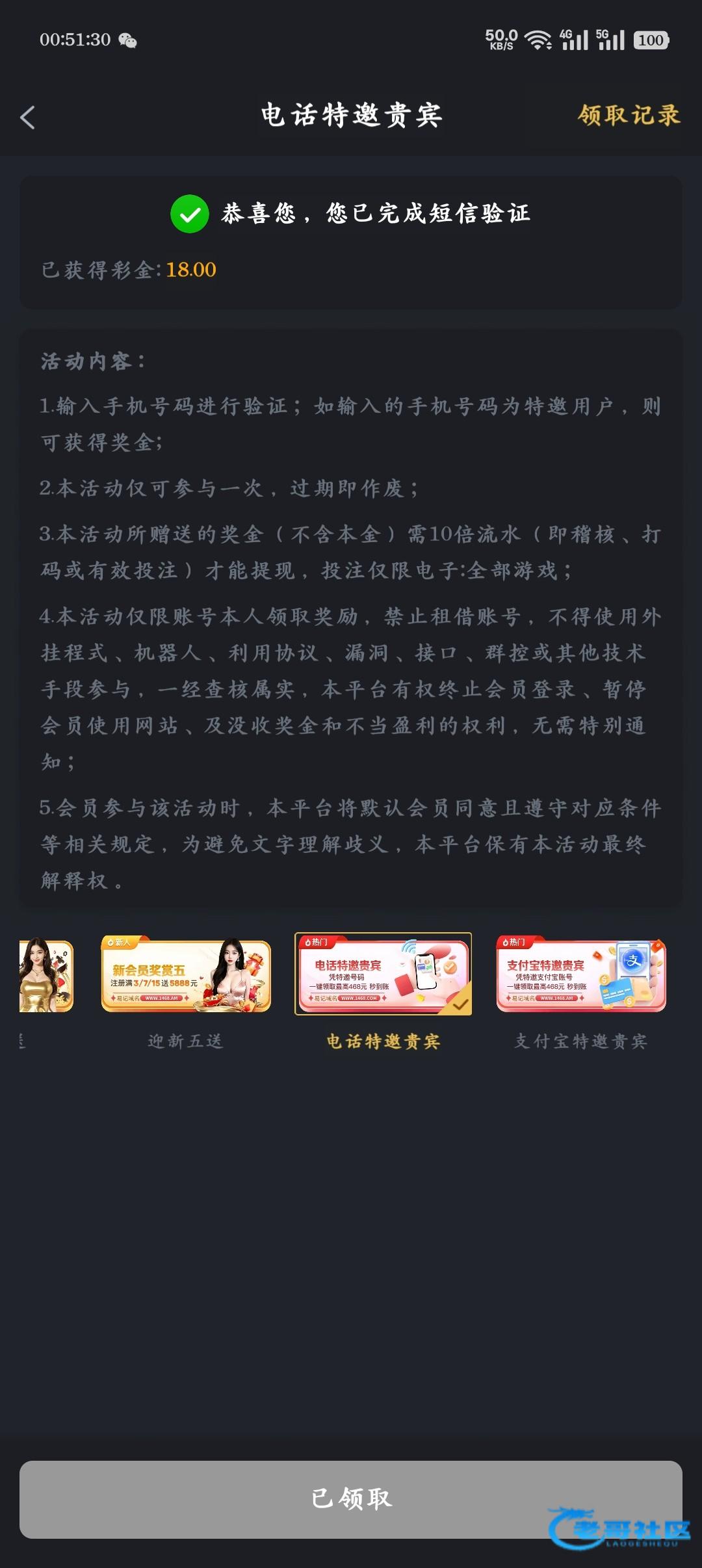
Task: Tap the 已领取 button
Action: click(x=351, y=1498)
